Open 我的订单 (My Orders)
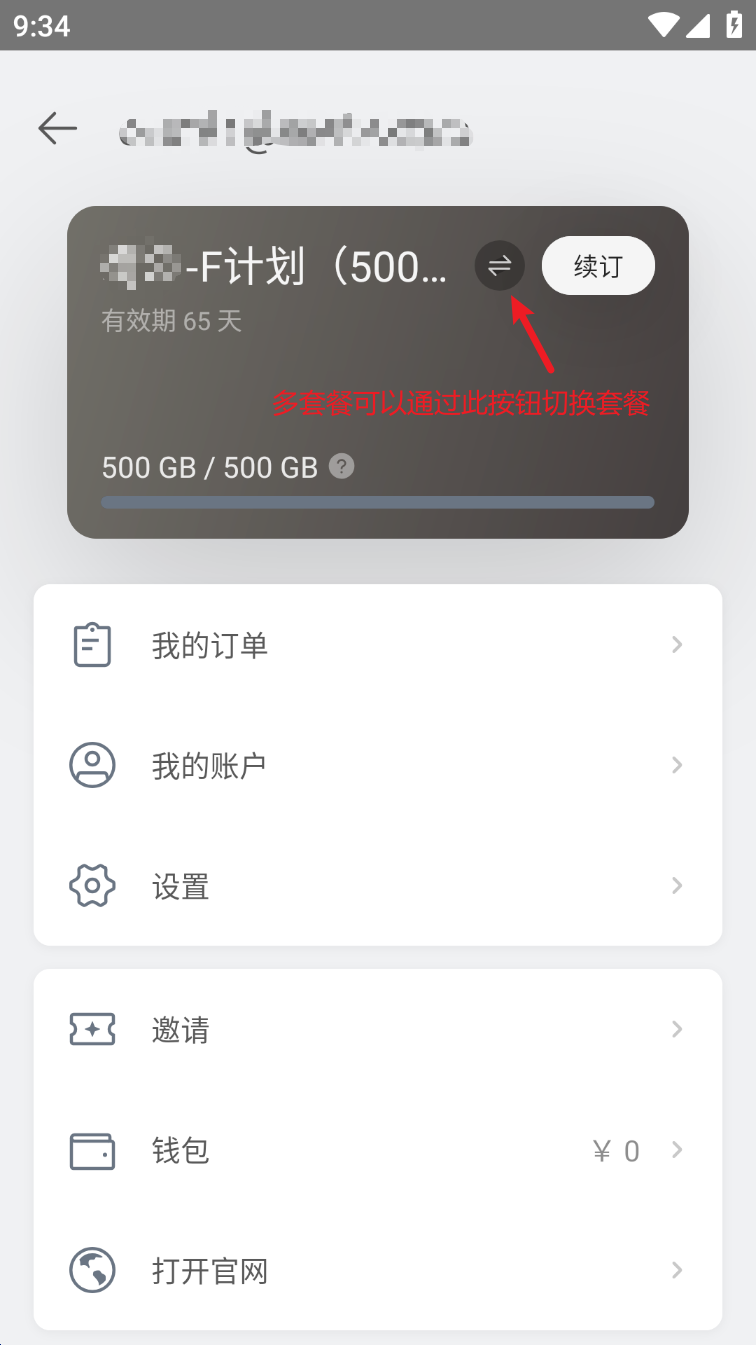Image resolution: width=756 pixels, height=1345 pixels. click(377, 645)
